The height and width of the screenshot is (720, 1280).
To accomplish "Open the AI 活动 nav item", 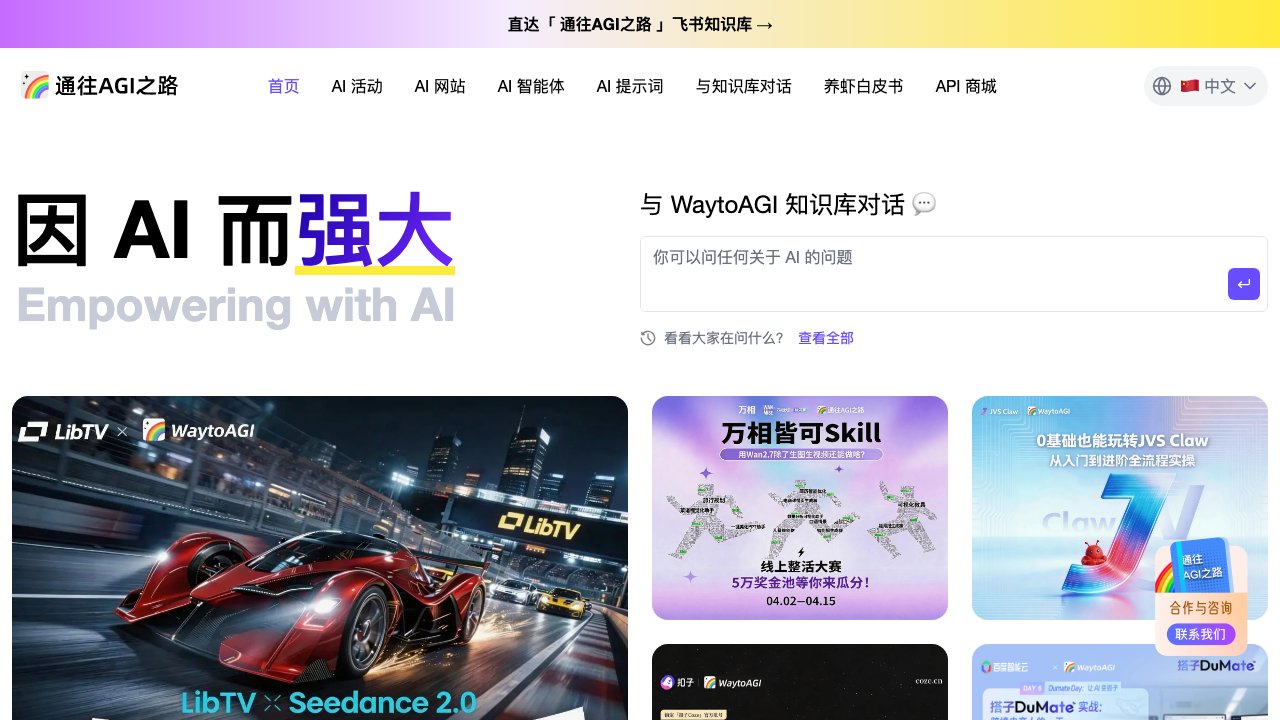I will (357, 86).
